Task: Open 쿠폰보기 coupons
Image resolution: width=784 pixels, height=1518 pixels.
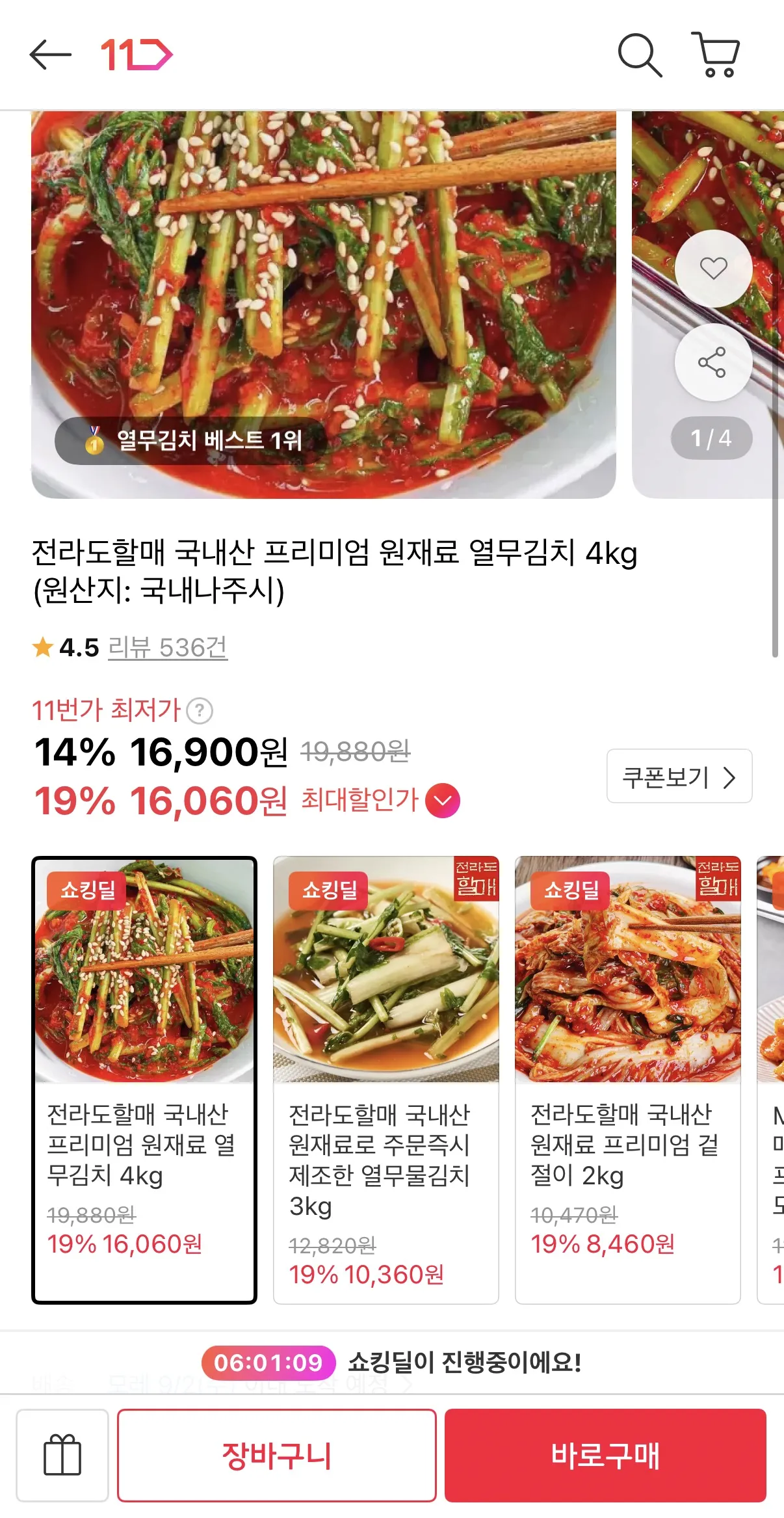Action: [x=679, y=776]
